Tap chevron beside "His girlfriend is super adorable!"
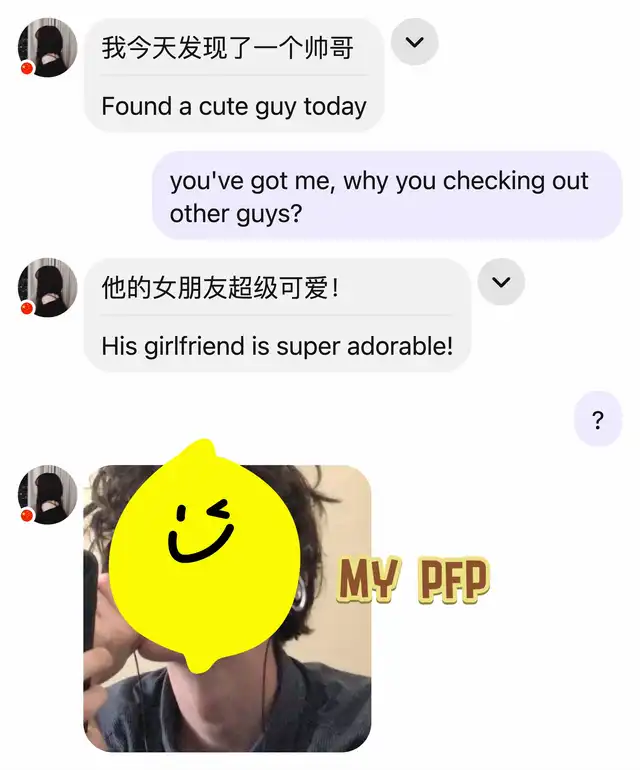Screen dimensions: 640x770 click(x=501, y=283)
